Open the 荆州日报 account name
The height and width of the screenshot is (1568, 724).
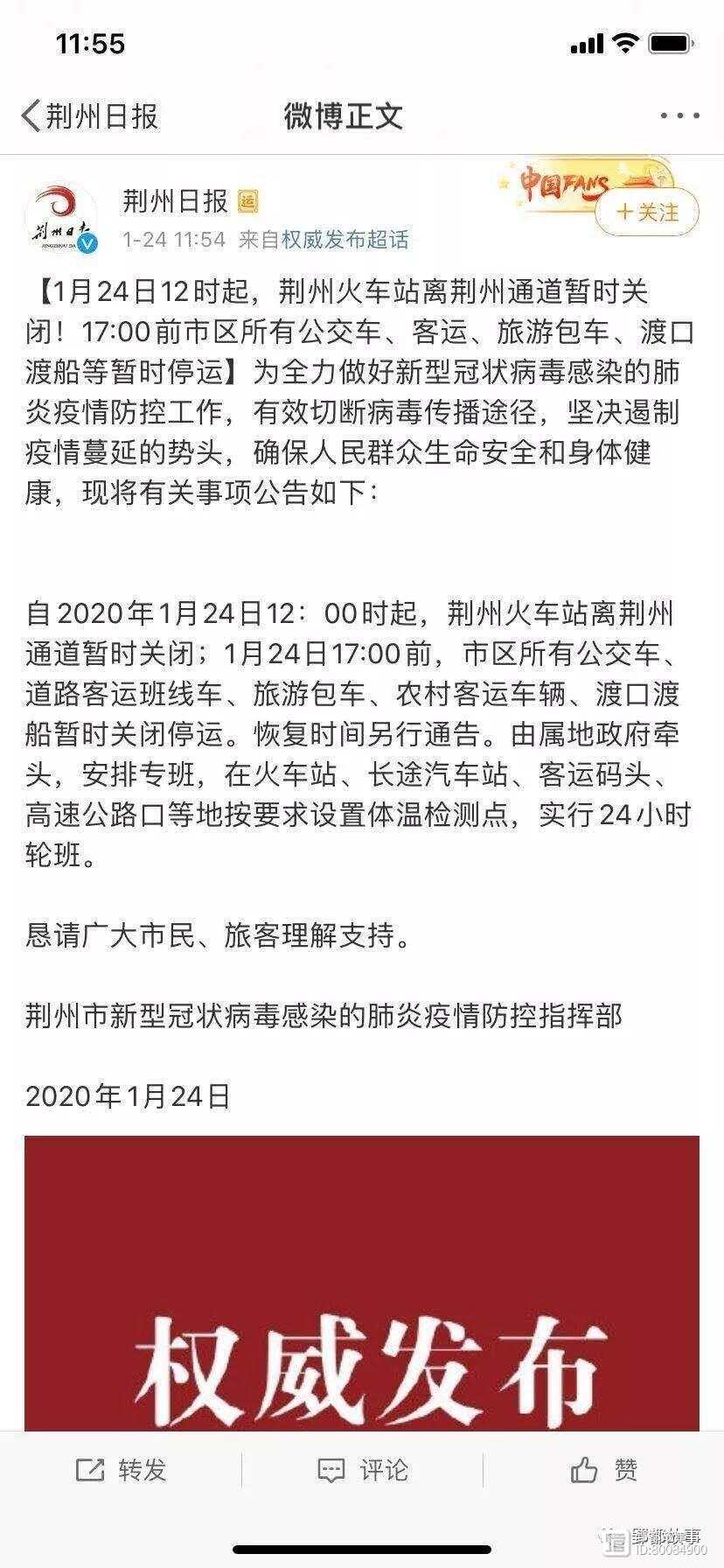tap(175, 201)
